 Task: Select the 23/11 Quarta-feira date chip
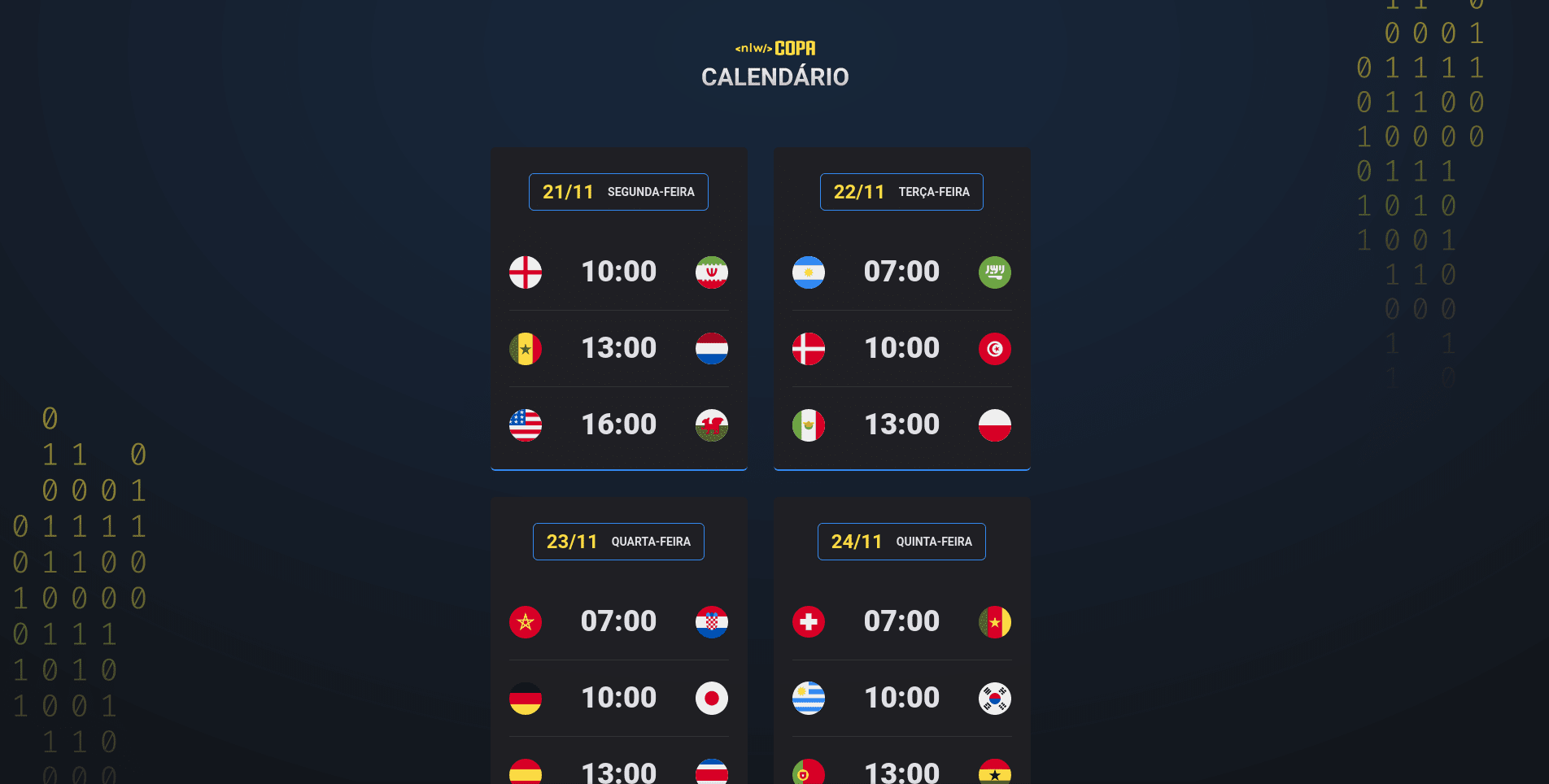[618, 542]
